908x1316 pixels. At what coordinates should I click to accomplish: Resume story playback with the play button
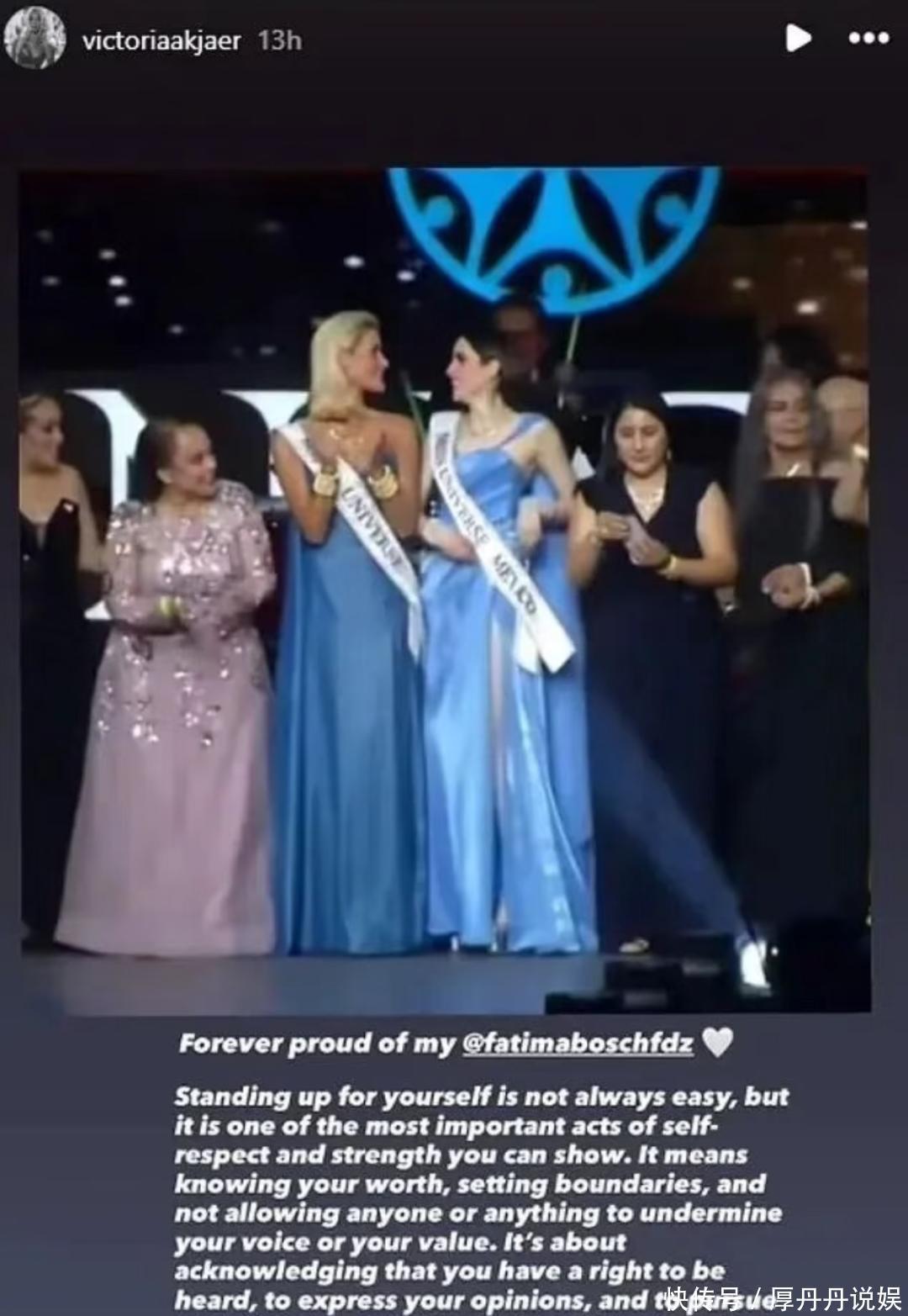798,39
